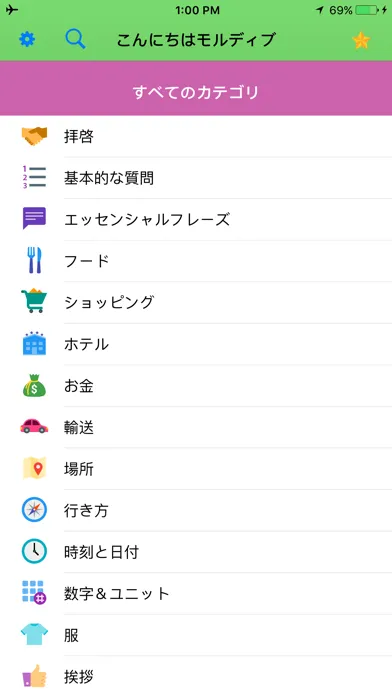Open the ショッピング category

pyautogui.click(x=196, y=303)
